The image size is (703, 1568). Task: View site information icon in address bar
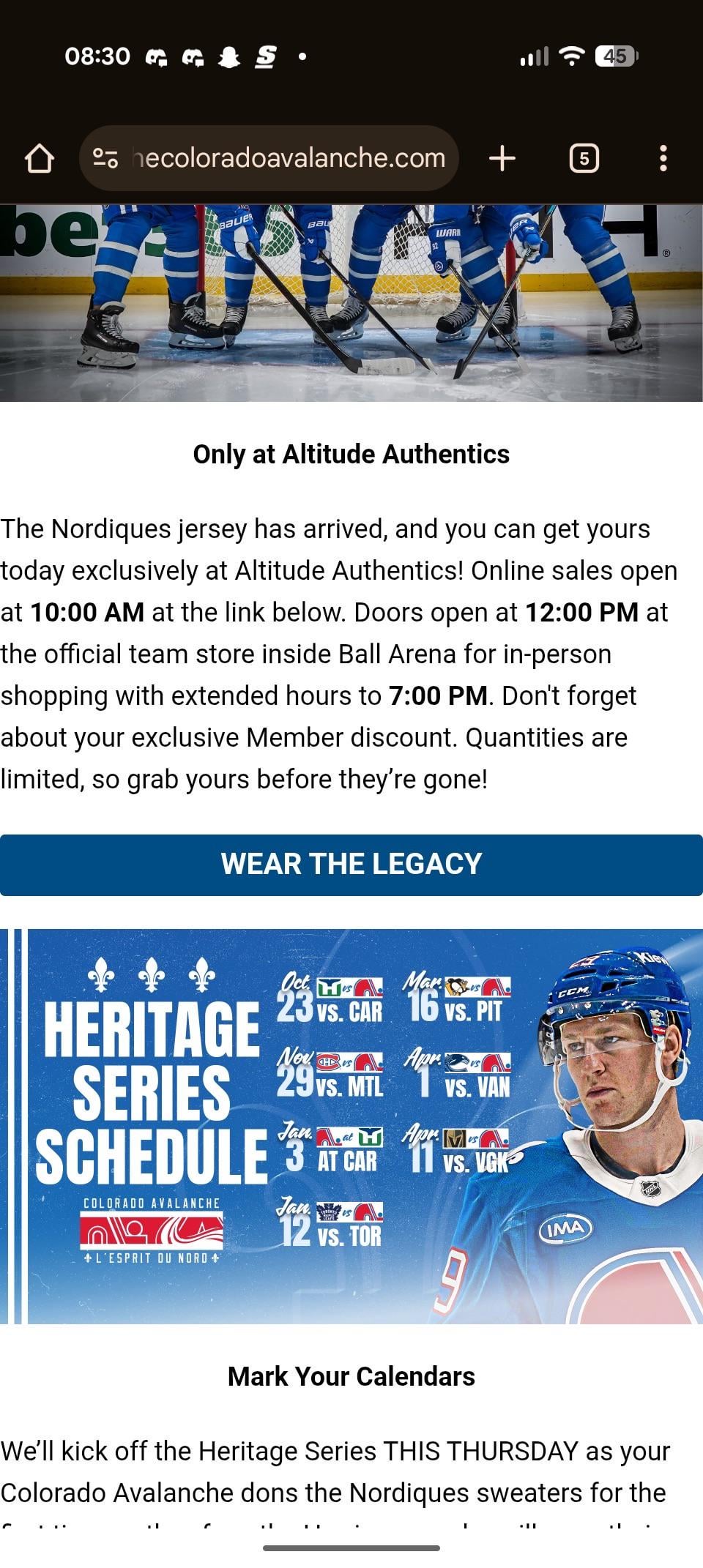[x=105, y=158]
